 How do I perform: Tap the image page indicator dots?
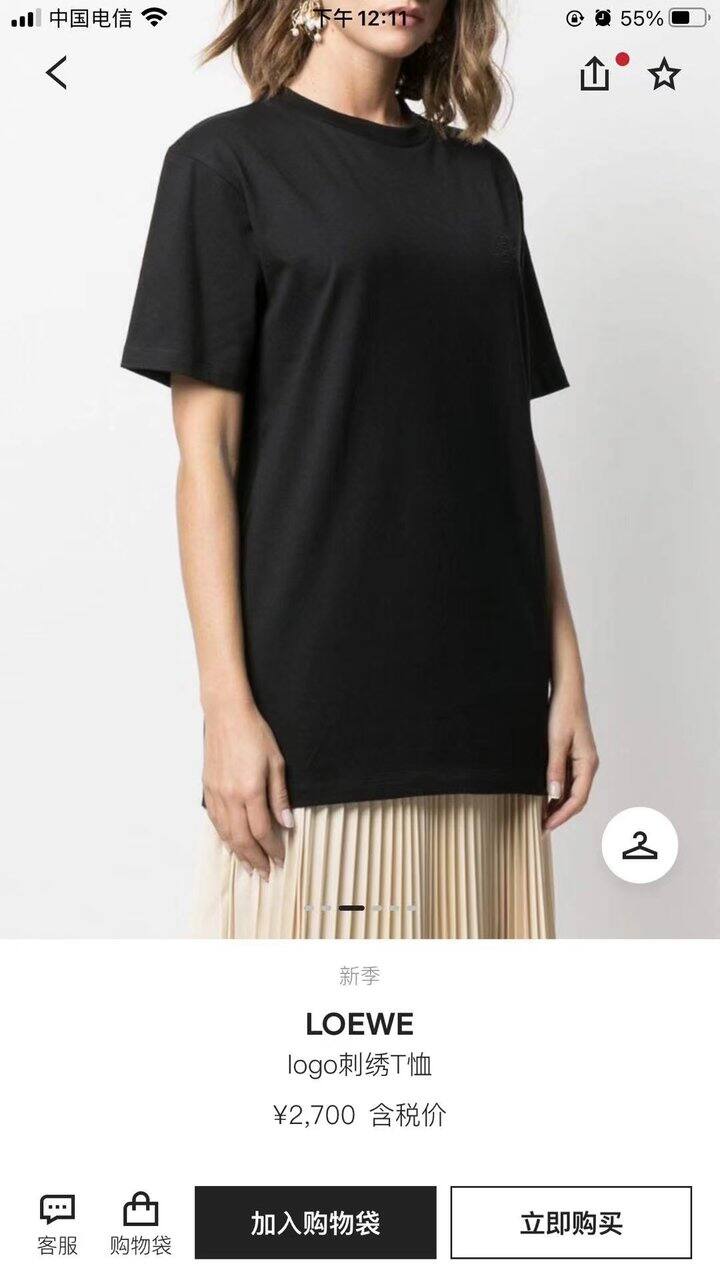click(x=360, y=908)
